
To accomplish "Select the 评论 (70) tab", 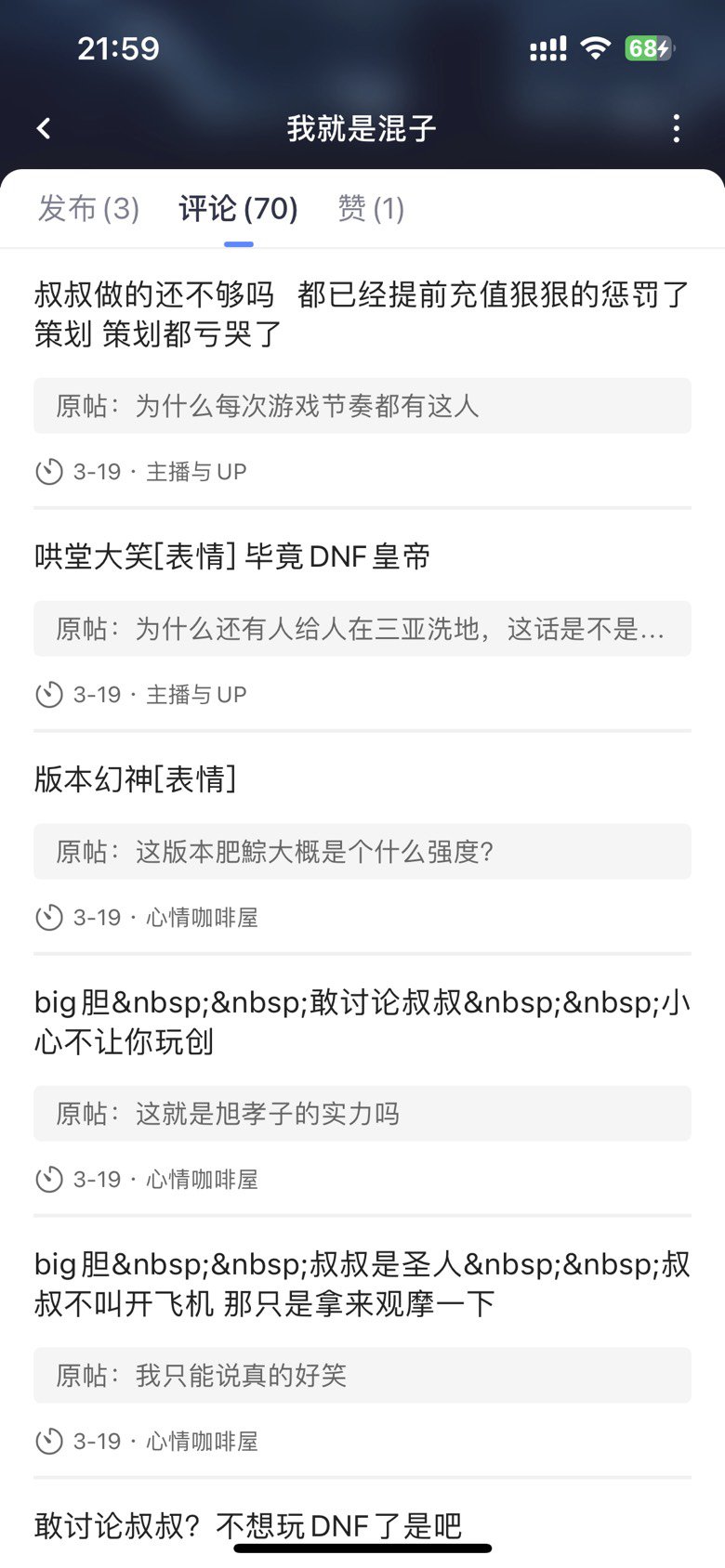I will [238, 208].
